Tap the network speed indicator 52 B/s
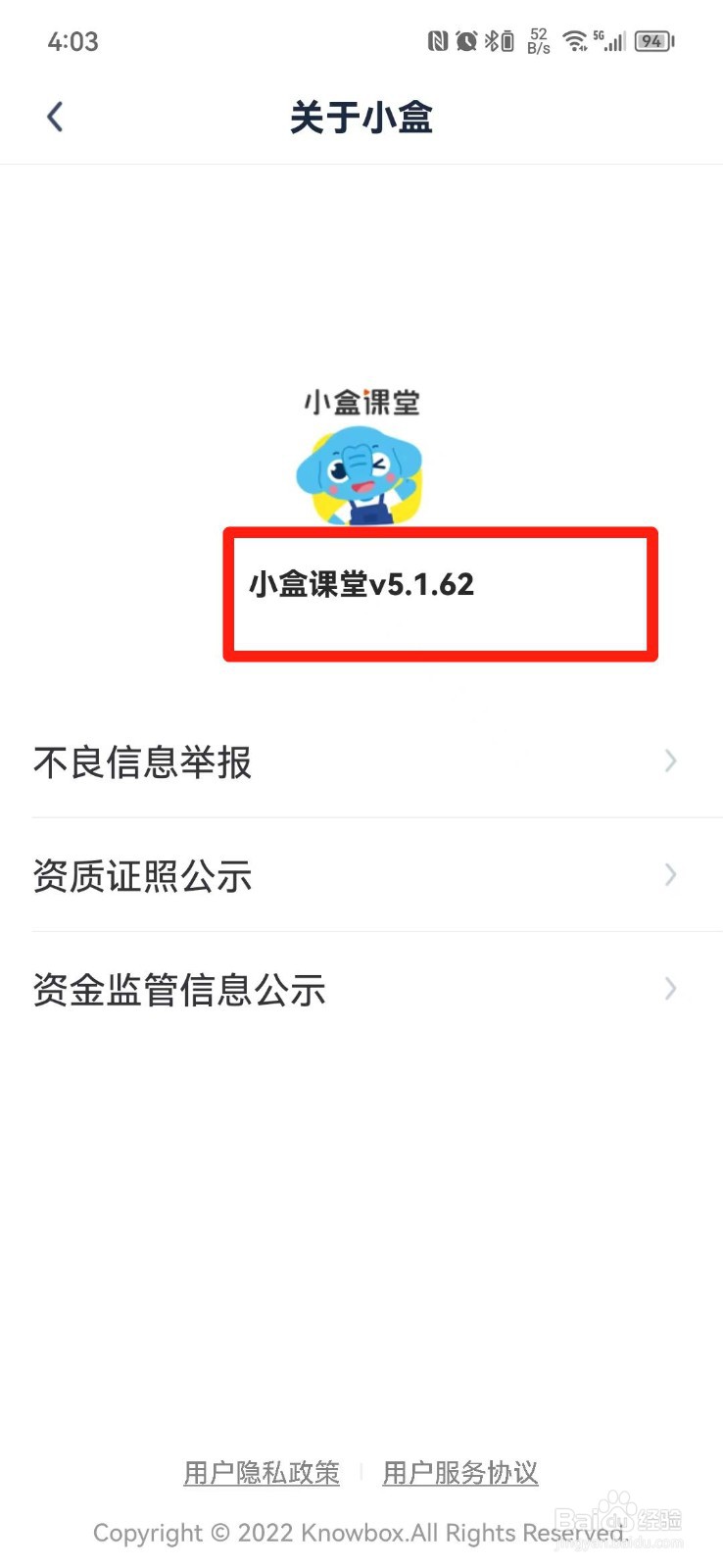The height and width of the screenshot is (1568, 723). (x=536, y=41)
